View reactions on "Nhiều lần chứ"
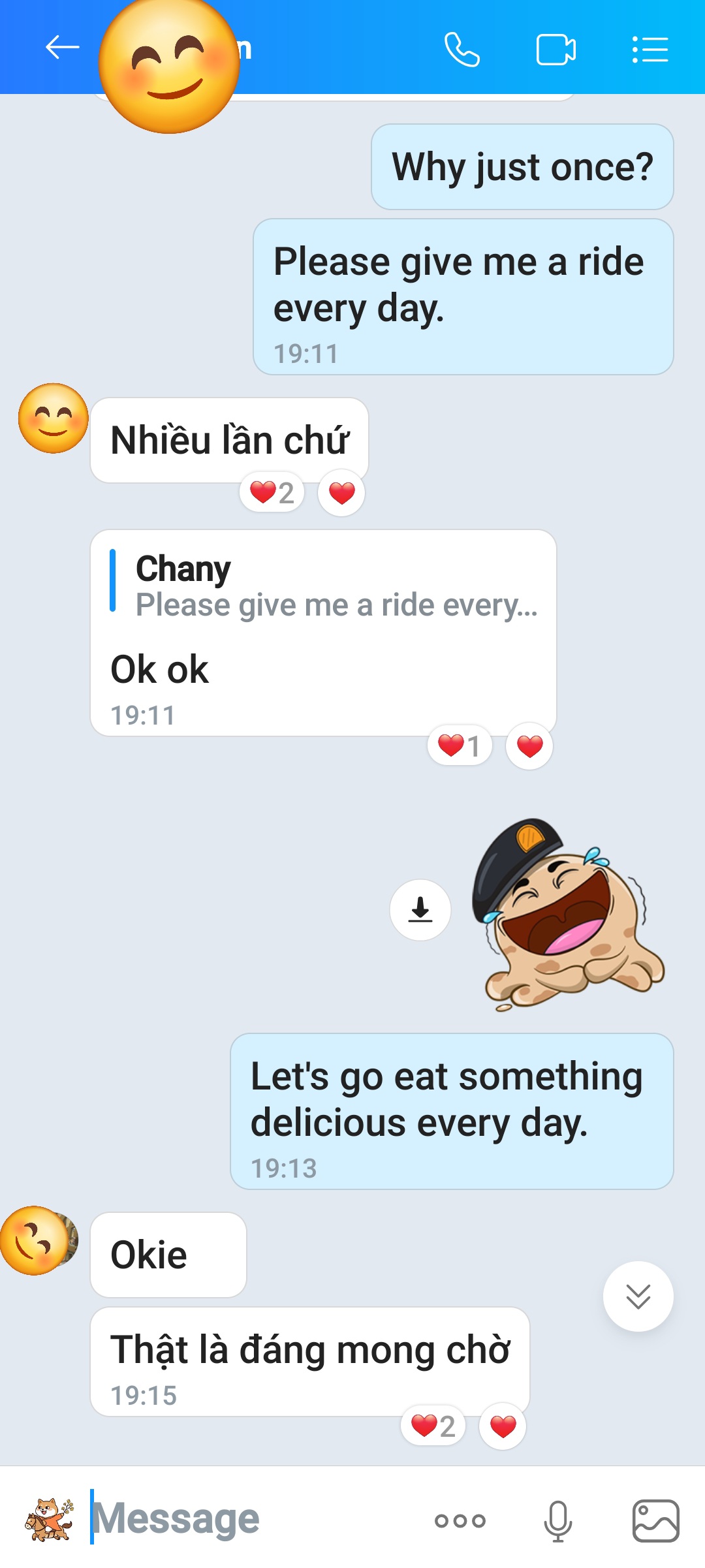Screen dimensions: 705x1568 click(x=272, y=493)
